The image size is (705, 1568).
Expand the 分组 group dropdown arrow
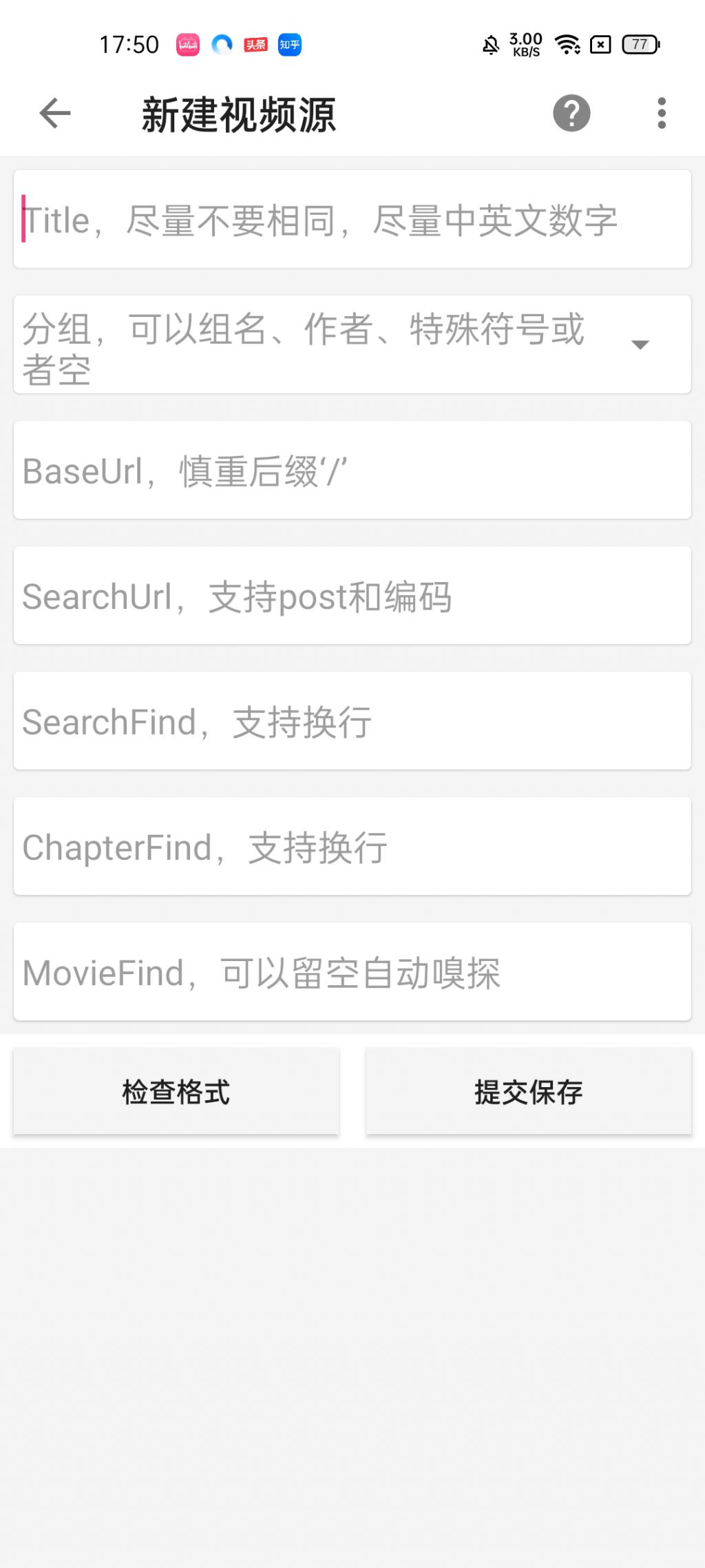[x=640, y=345]
